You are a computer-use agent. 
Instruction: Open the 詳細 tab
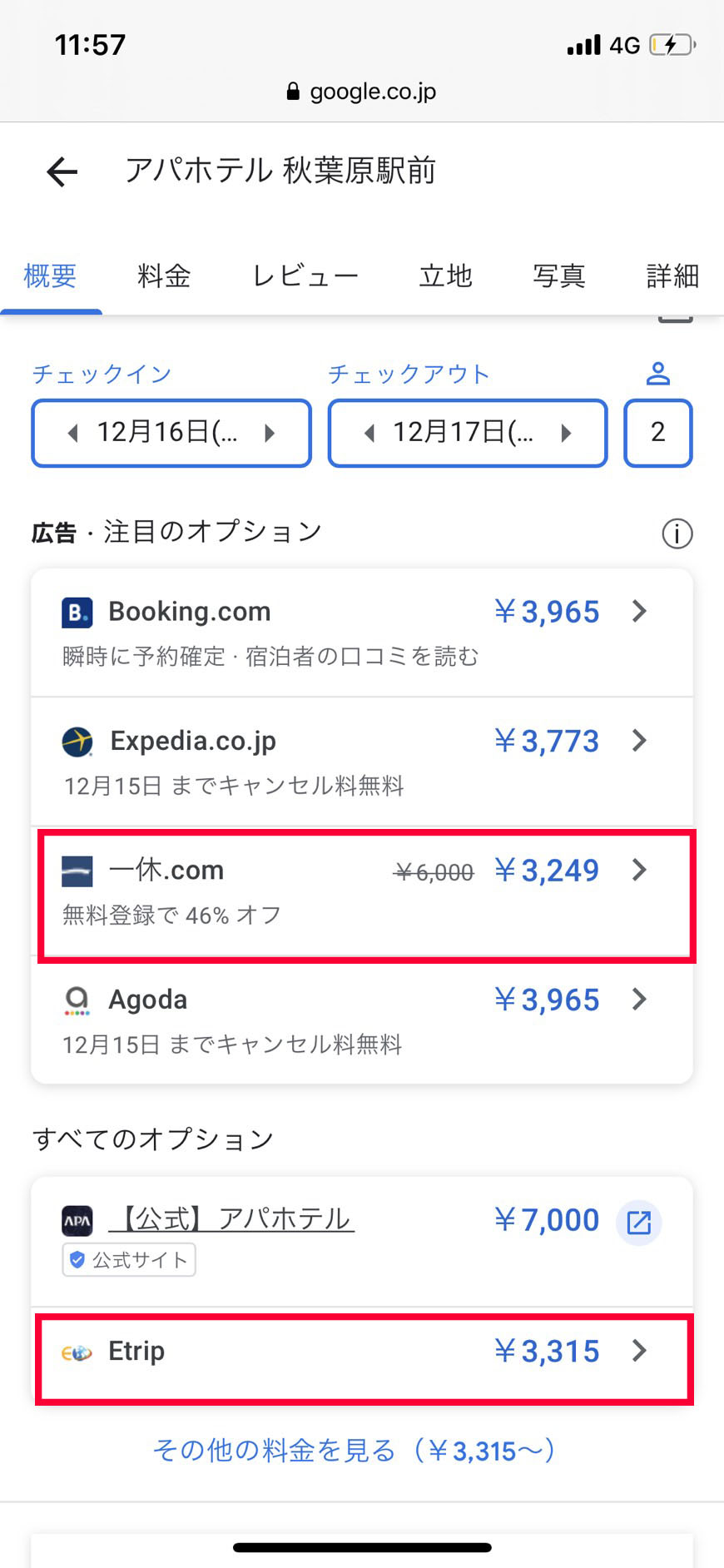[672, 275]
